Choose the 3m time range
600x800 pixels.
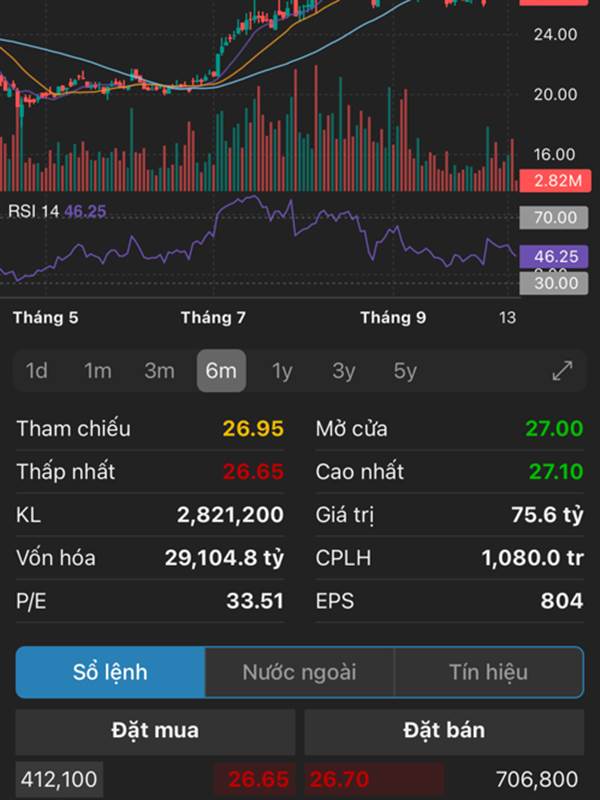pyautogui.click(x=159, y=371)
